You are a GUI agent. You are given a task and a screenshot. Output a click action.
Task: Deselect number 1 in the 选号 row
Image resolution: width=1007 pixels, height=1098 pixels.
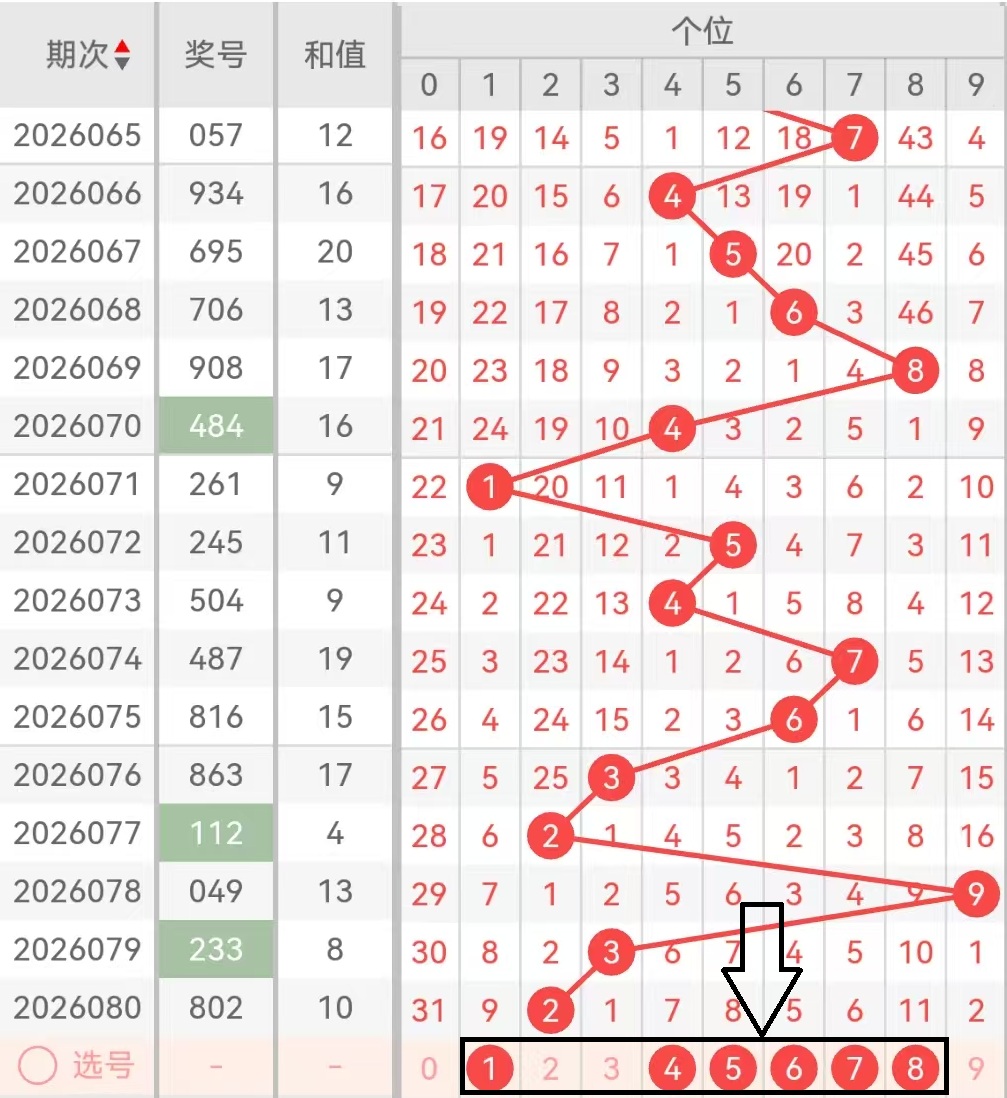point(490,1069)
